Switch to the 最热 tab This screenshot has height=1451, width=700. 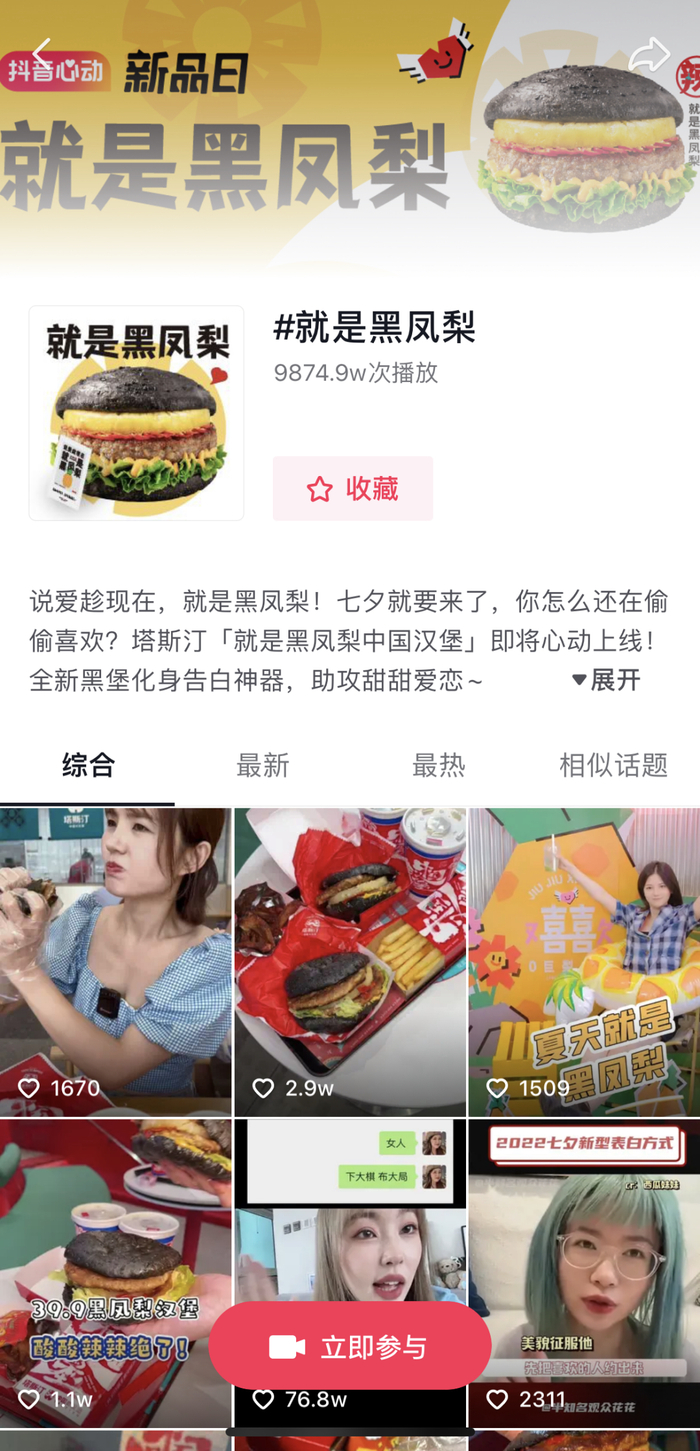coord(438,766)
